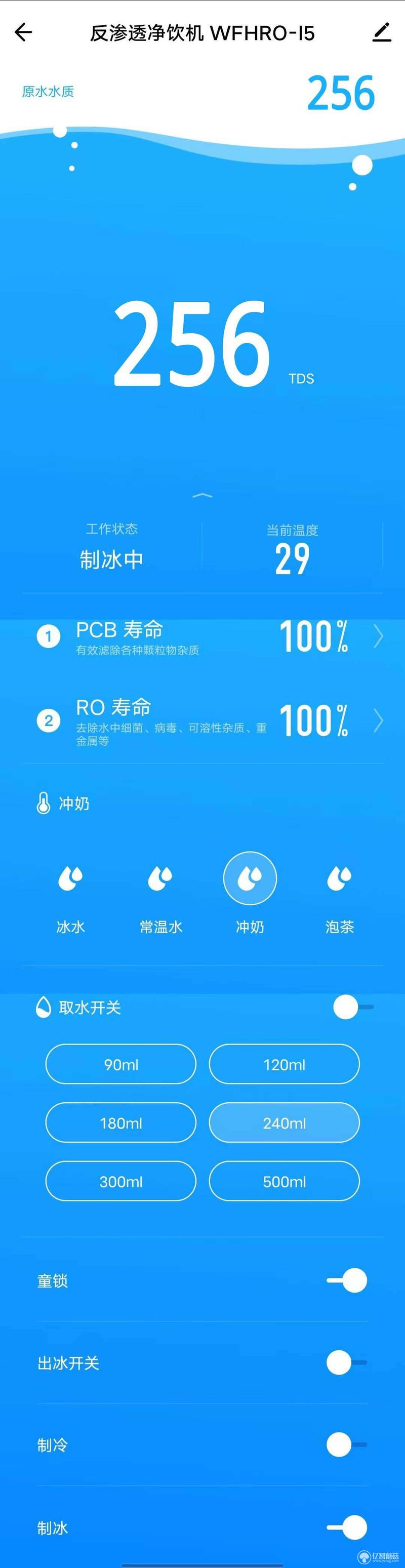Choose 300ml volume
Viewport: 405px width, 1568px height.
pos(120,1182)
